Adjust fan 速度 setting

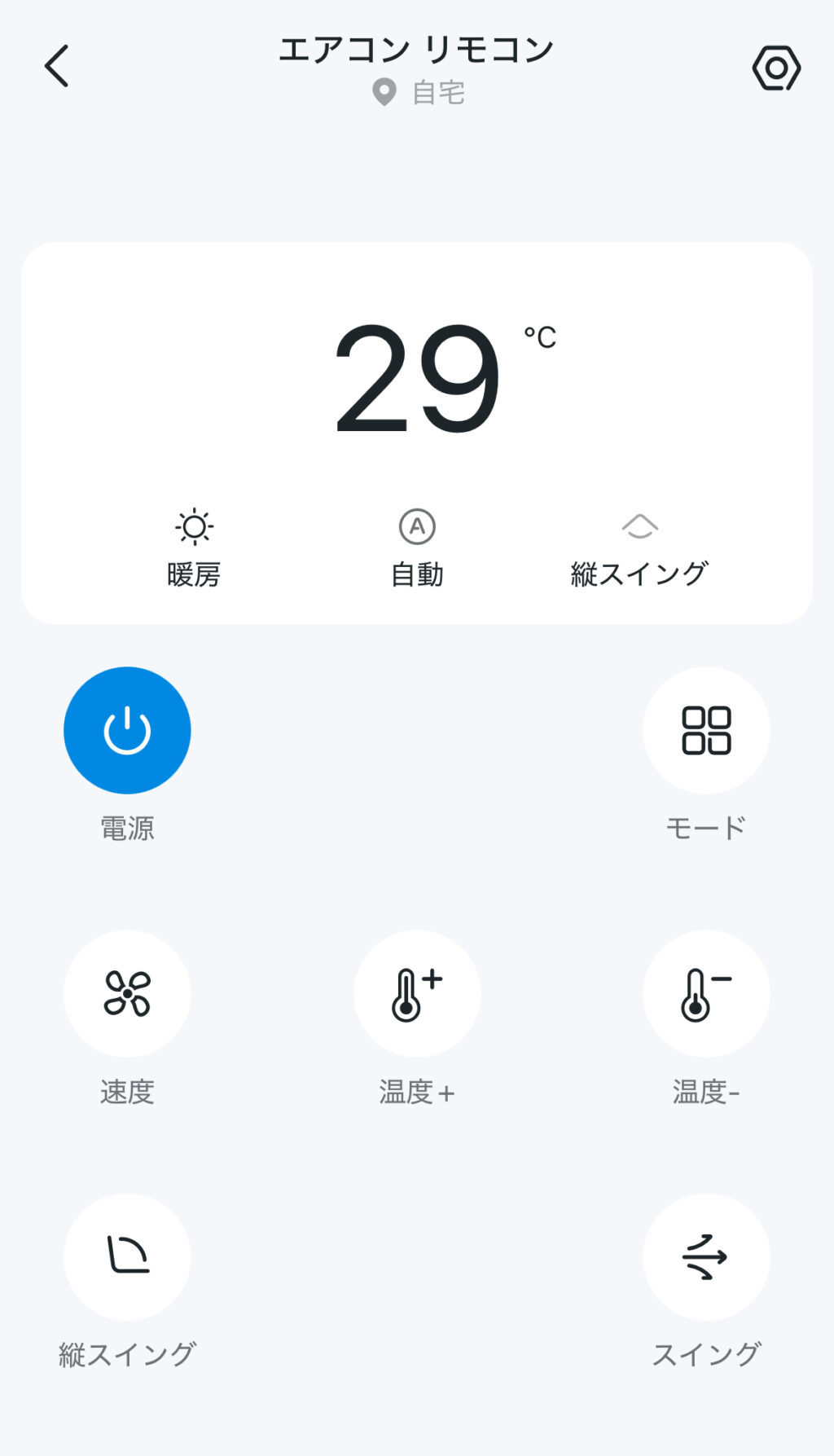127,993
